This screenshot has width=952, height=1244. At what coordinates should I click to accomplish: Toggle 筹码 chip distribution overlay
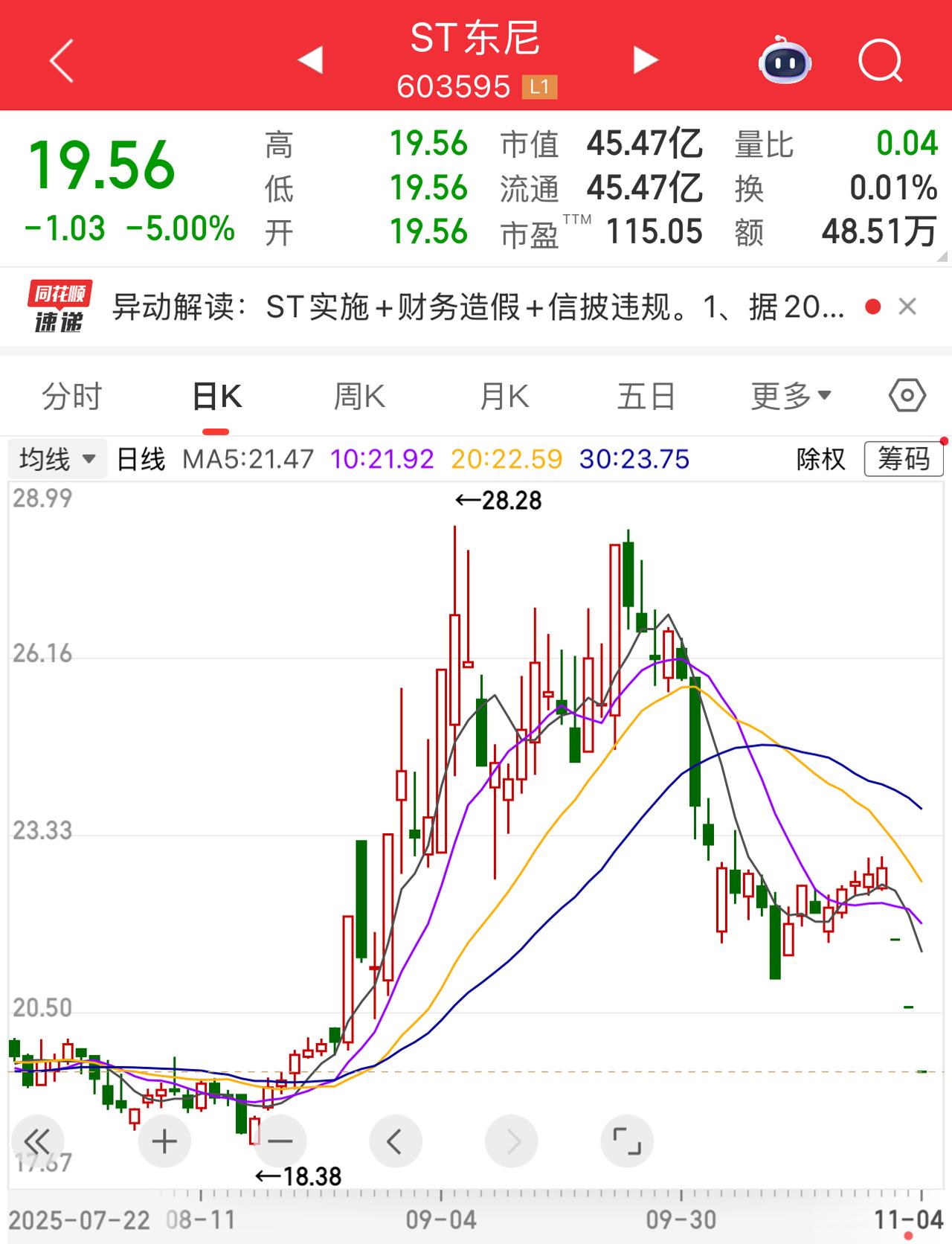coord(903,459)
